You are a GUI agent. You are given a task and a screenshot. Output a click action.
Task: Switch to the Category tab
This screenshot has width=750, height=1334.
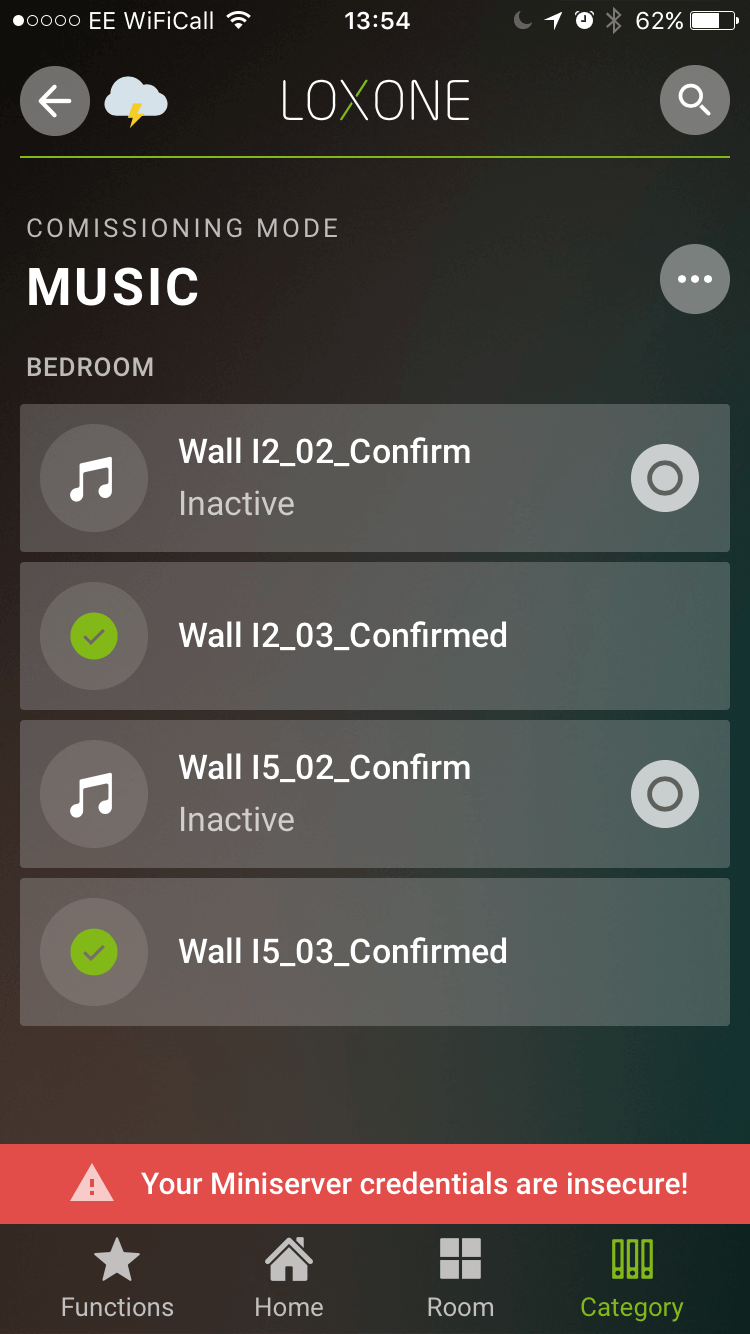pos(632,1279)
